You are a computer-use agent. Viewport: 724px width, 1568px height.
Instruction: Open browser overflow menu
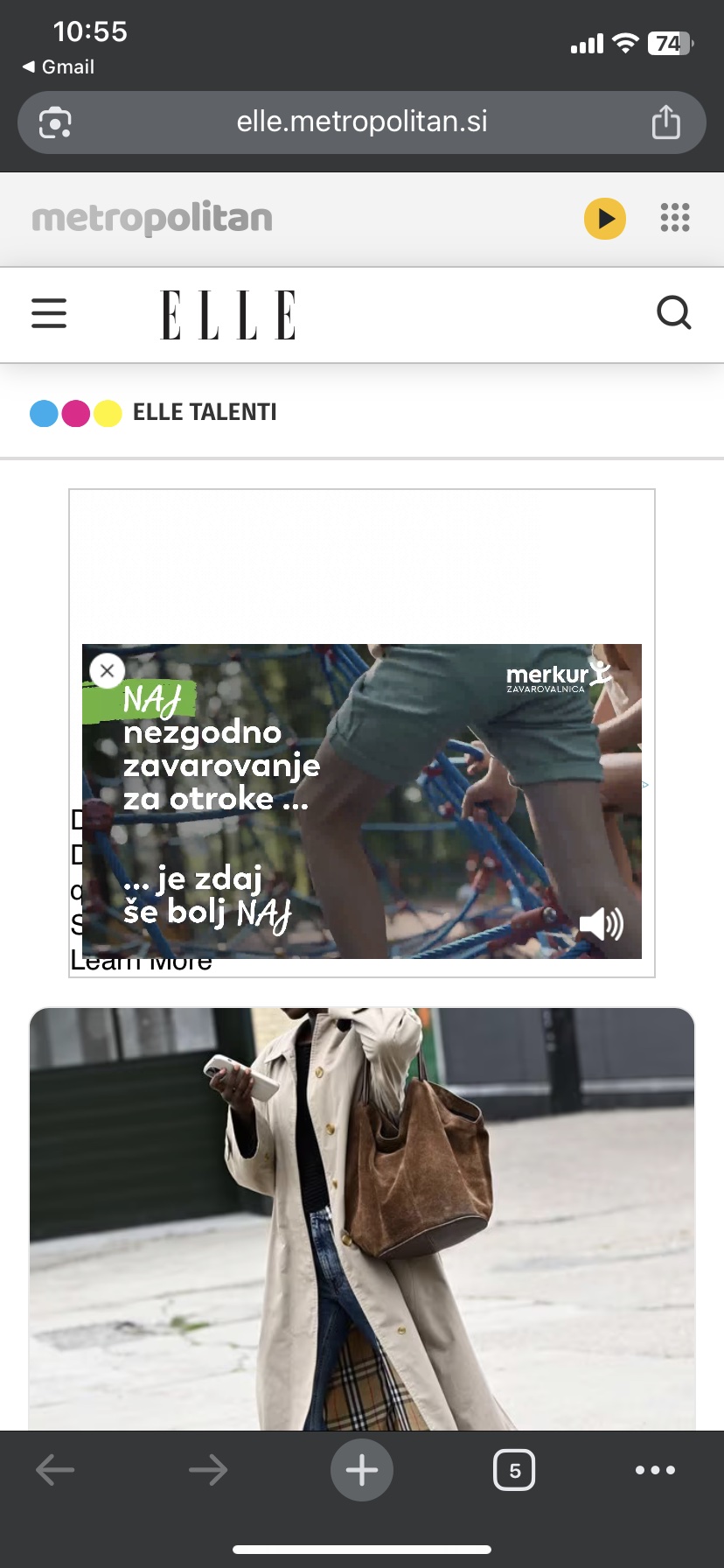click(x=655, y=1470)
